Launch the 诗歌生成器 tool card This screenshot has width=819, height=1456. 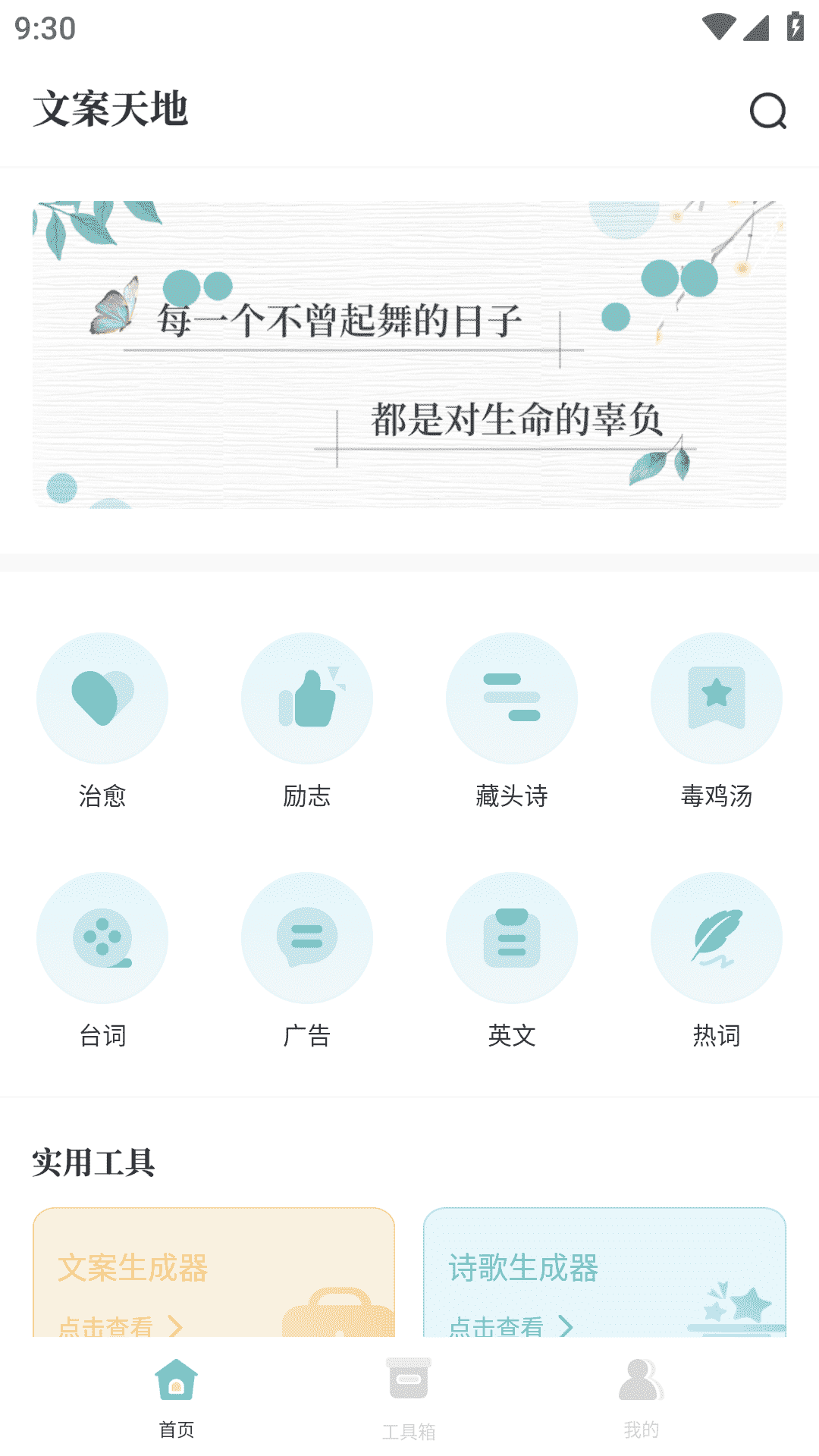(604, 1274)
